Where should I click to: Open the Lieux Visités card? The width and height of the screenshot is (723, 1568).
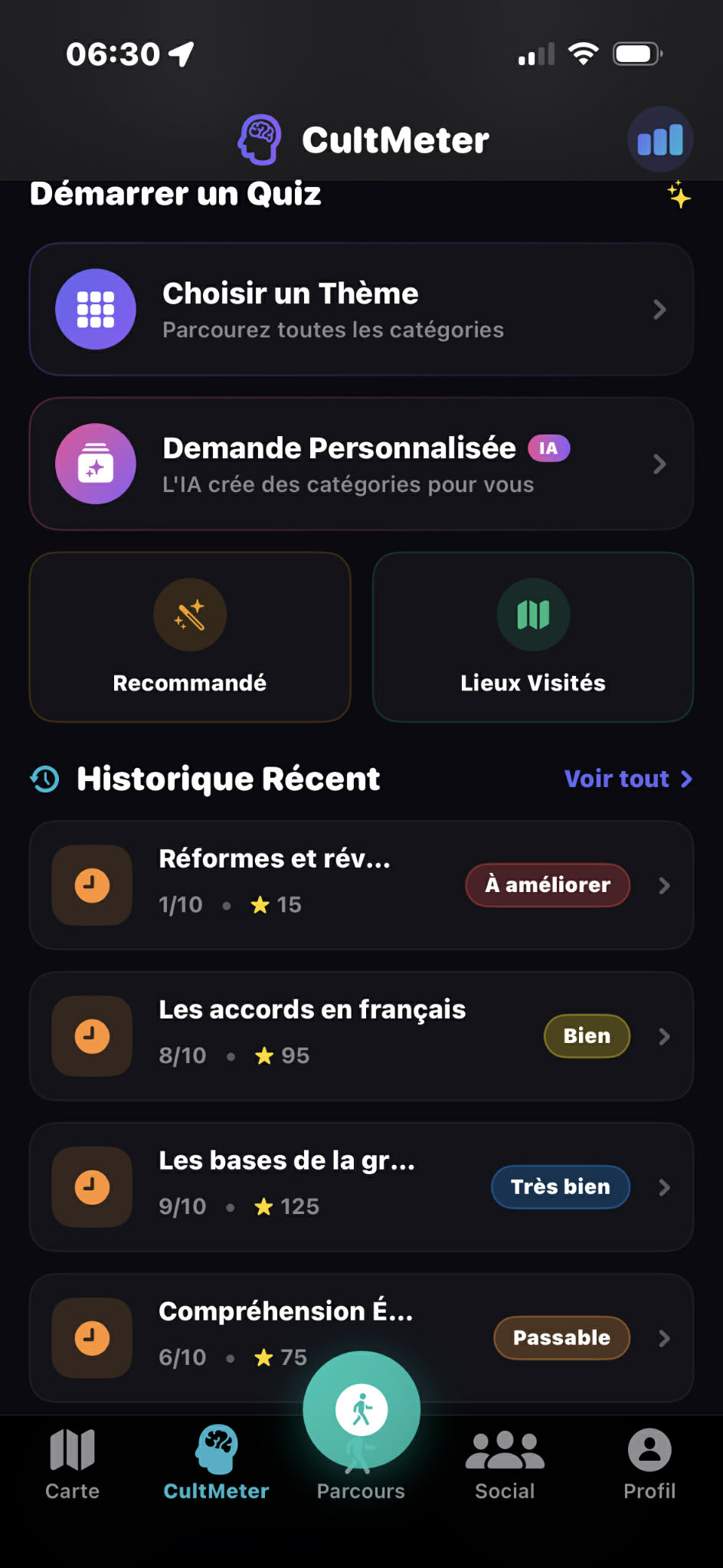(x=533, y=637)
